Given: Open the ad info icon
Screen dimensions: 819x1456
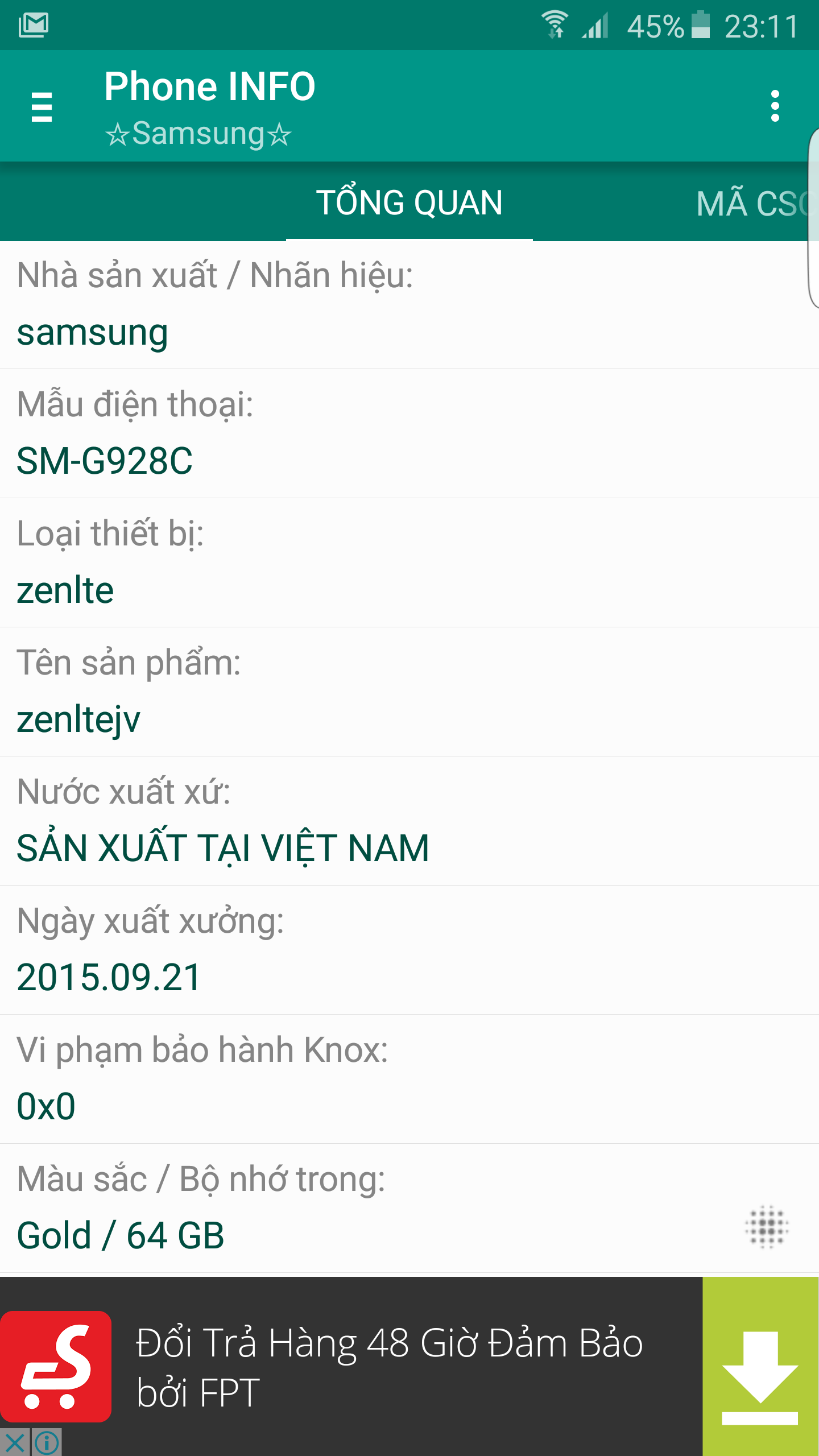Looking at the screenshot, I should [x=47, y=1443].
